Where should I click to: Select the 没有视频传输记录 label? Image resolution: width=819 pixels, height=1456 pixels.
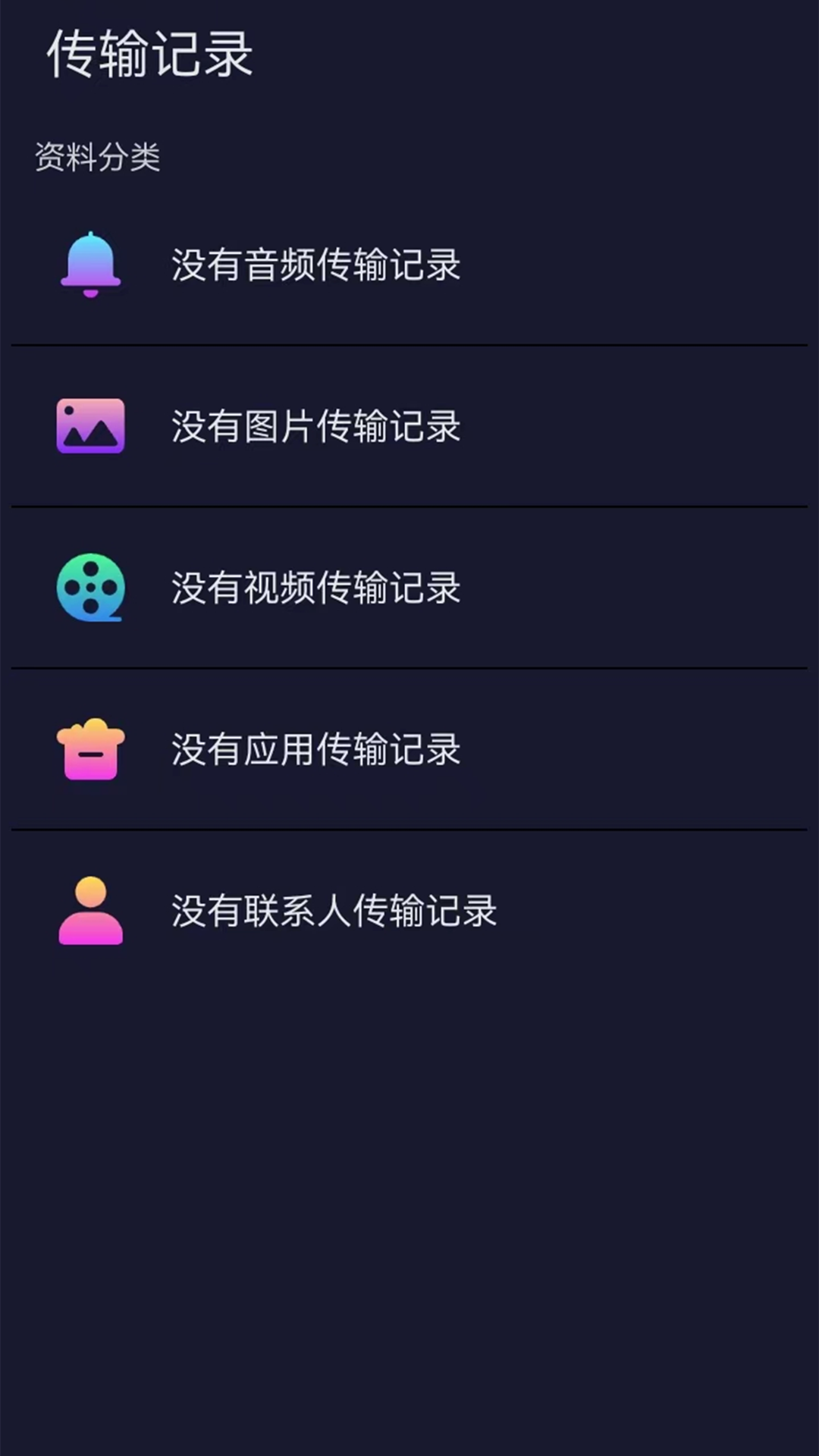click(x=315, y=589)
